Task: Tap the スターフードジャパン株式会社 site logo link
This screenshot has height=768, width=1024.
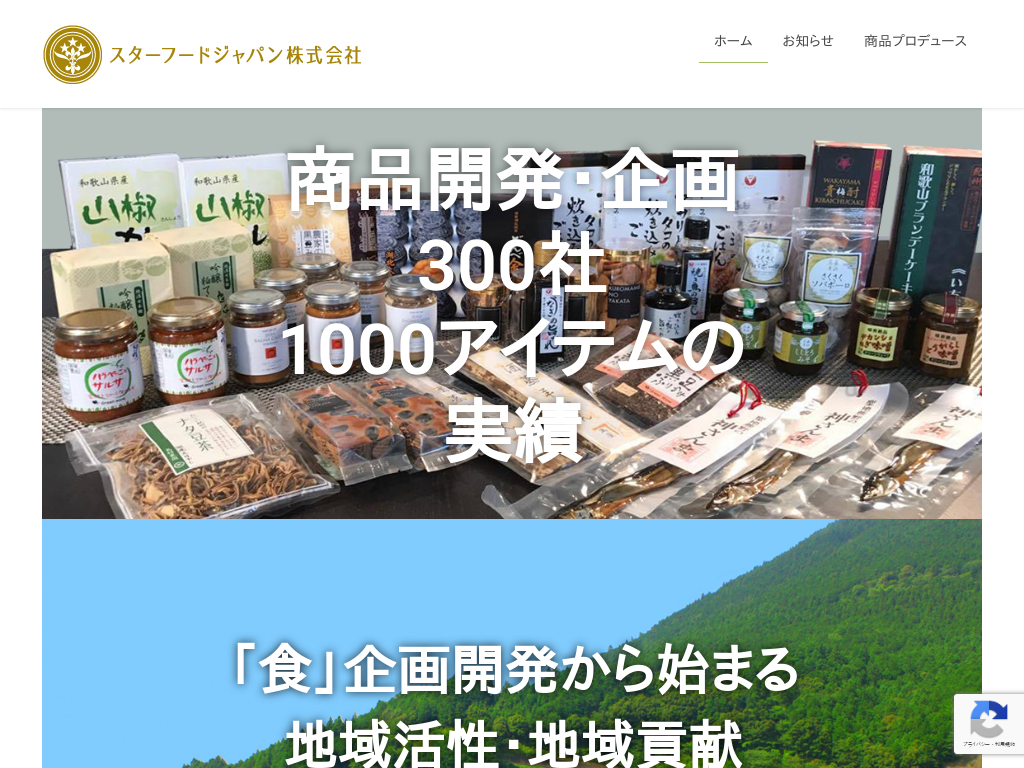Action: coord(202,55)
